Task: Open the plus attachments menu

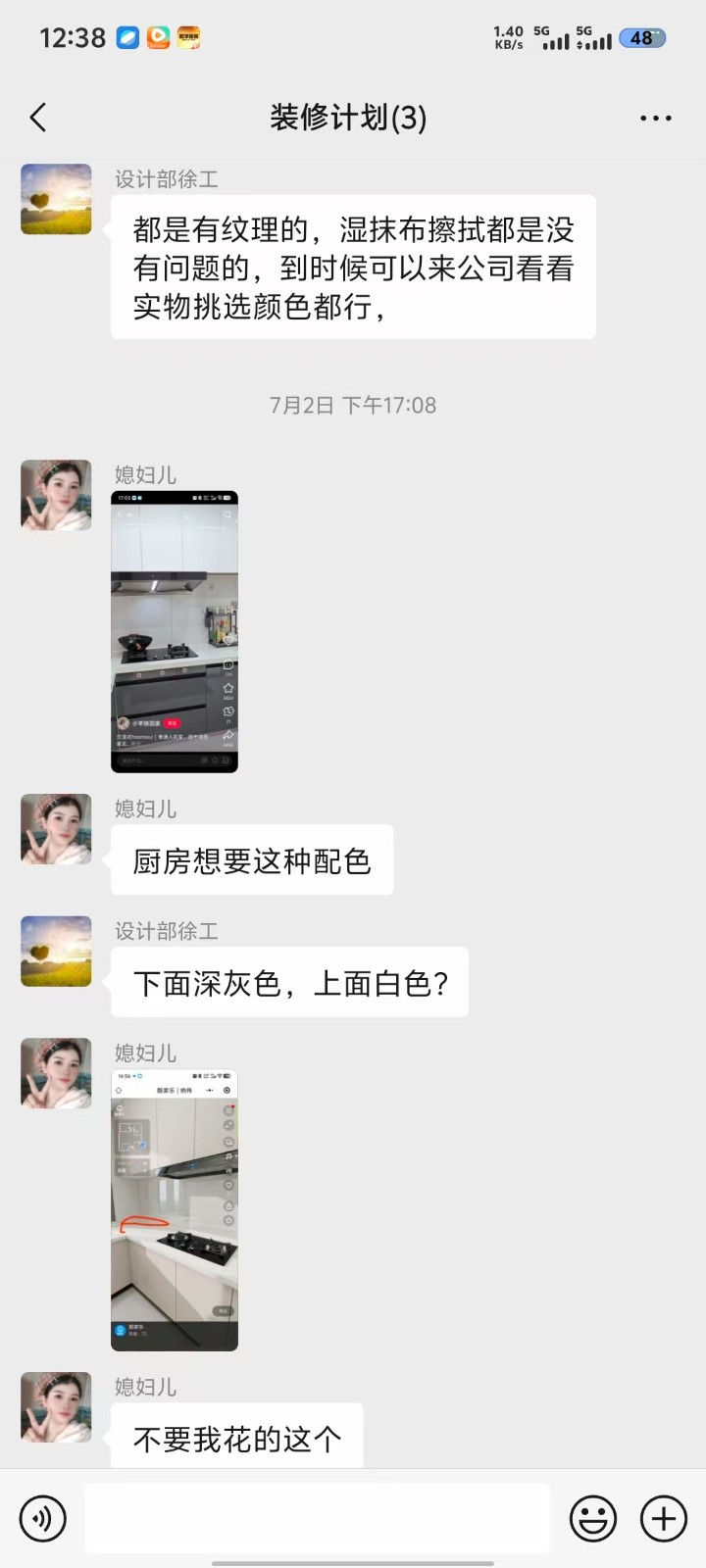Action: (664, 1519)
